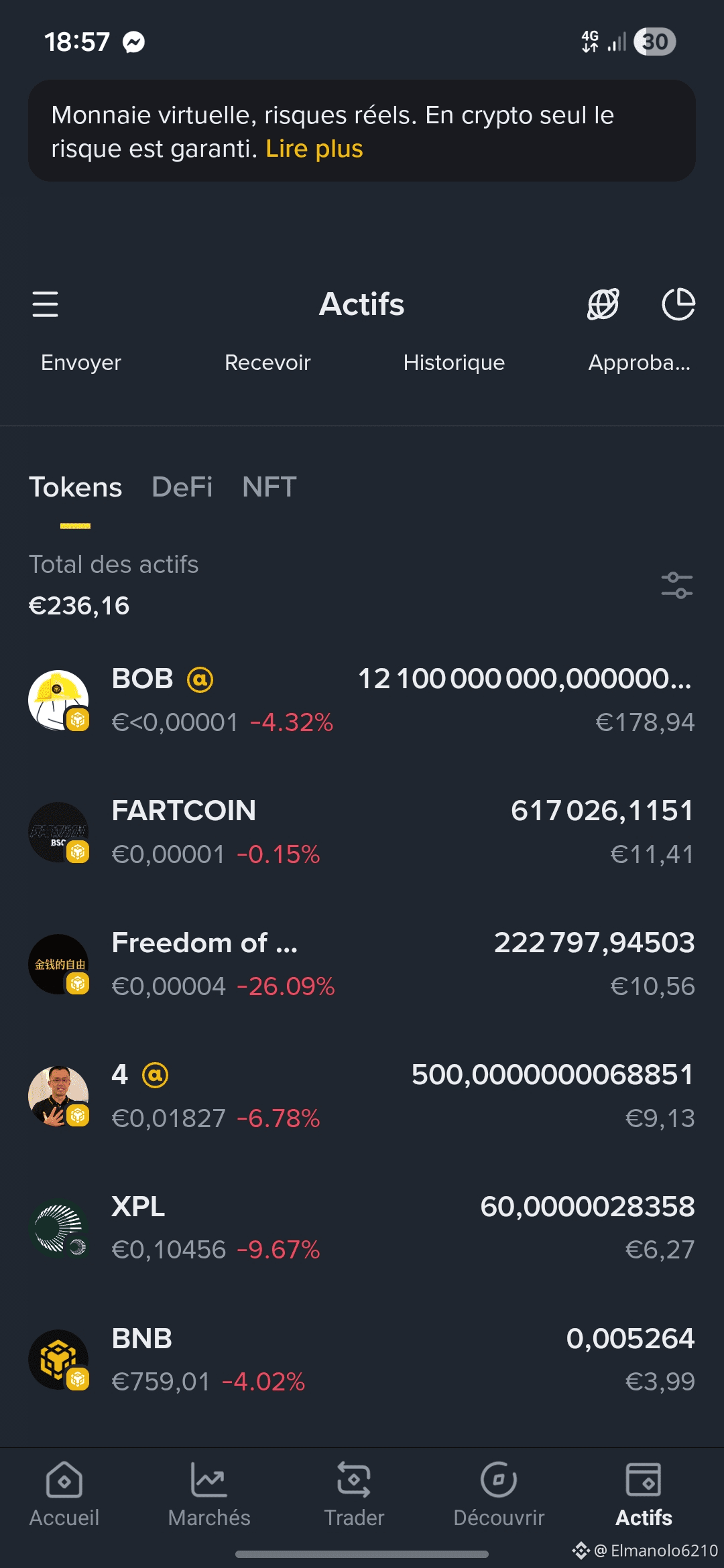Go to the Découvrir tab
The width and height of the screenshot is (724, 1568).
click(x=499, y=1494)
